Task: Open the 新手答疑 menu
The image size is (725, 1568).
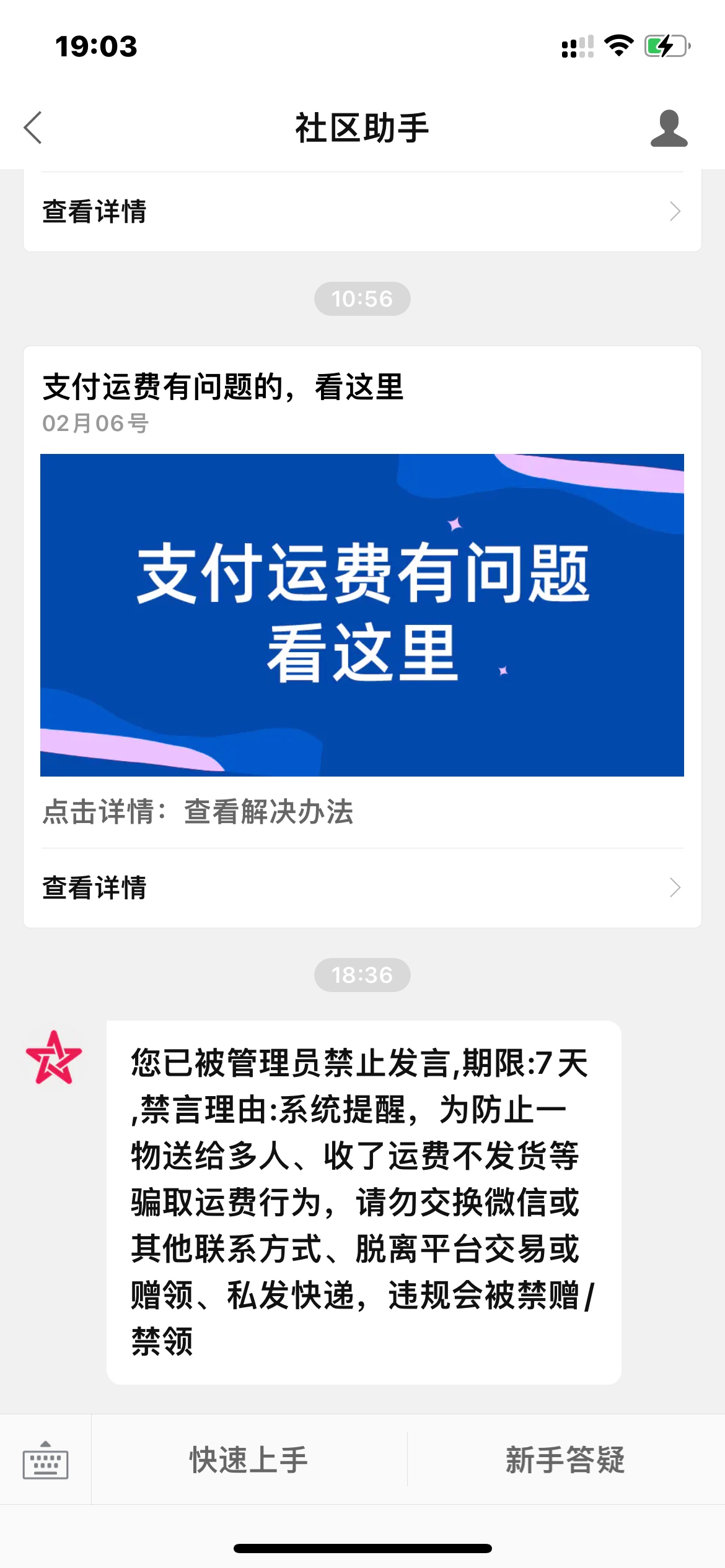Action: tap(566, 1460)
